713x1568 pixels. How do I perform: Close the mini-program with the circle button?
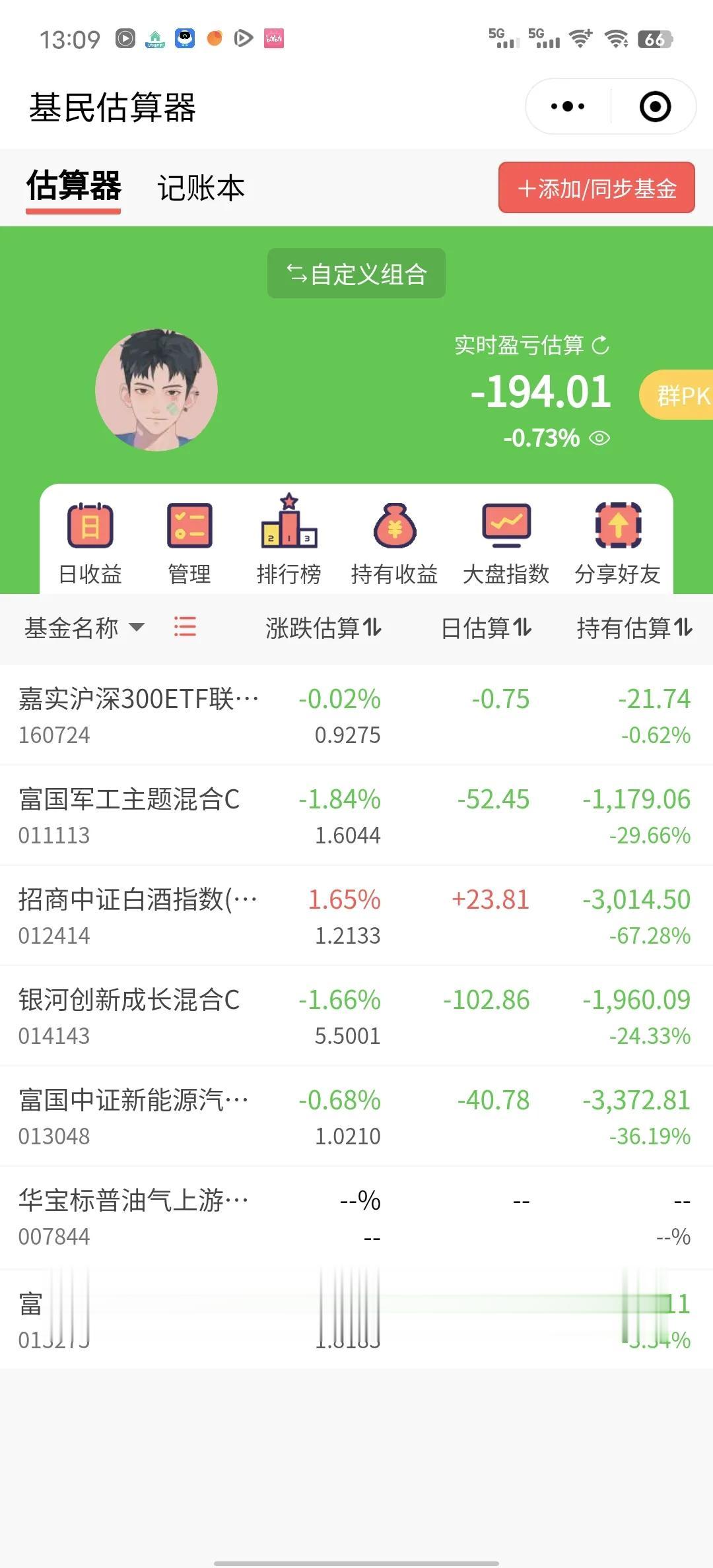655,106
